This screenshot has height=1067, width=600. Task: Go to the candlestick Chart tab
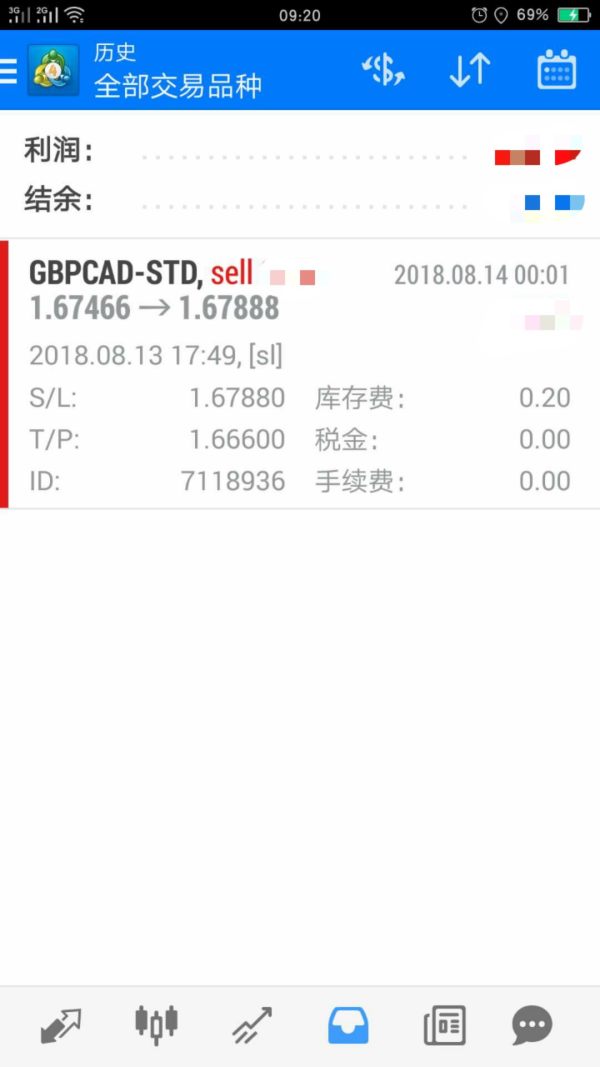(x=156, y=1026)
